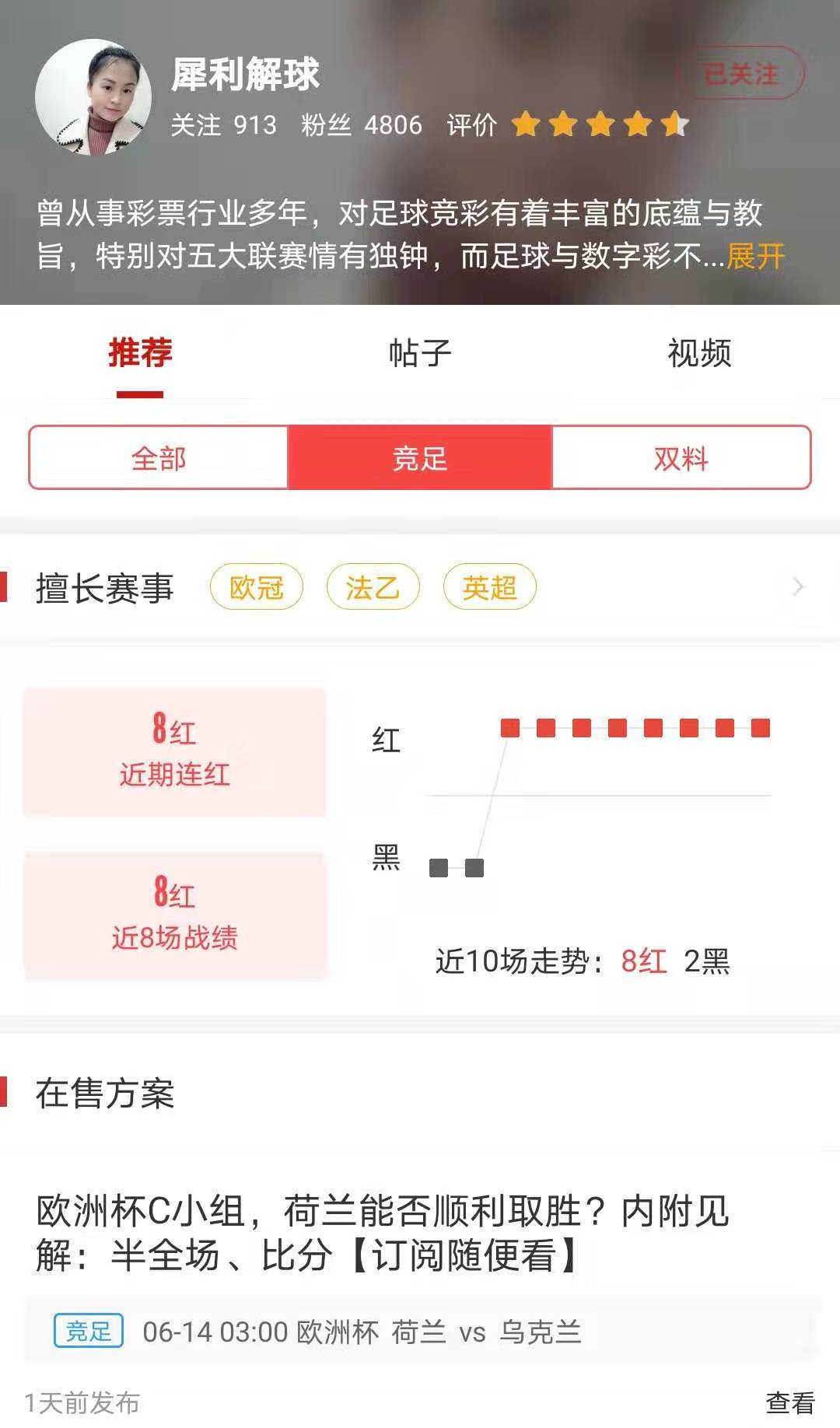Open the 擅长赛事 chevron arrow

point(797,587)
